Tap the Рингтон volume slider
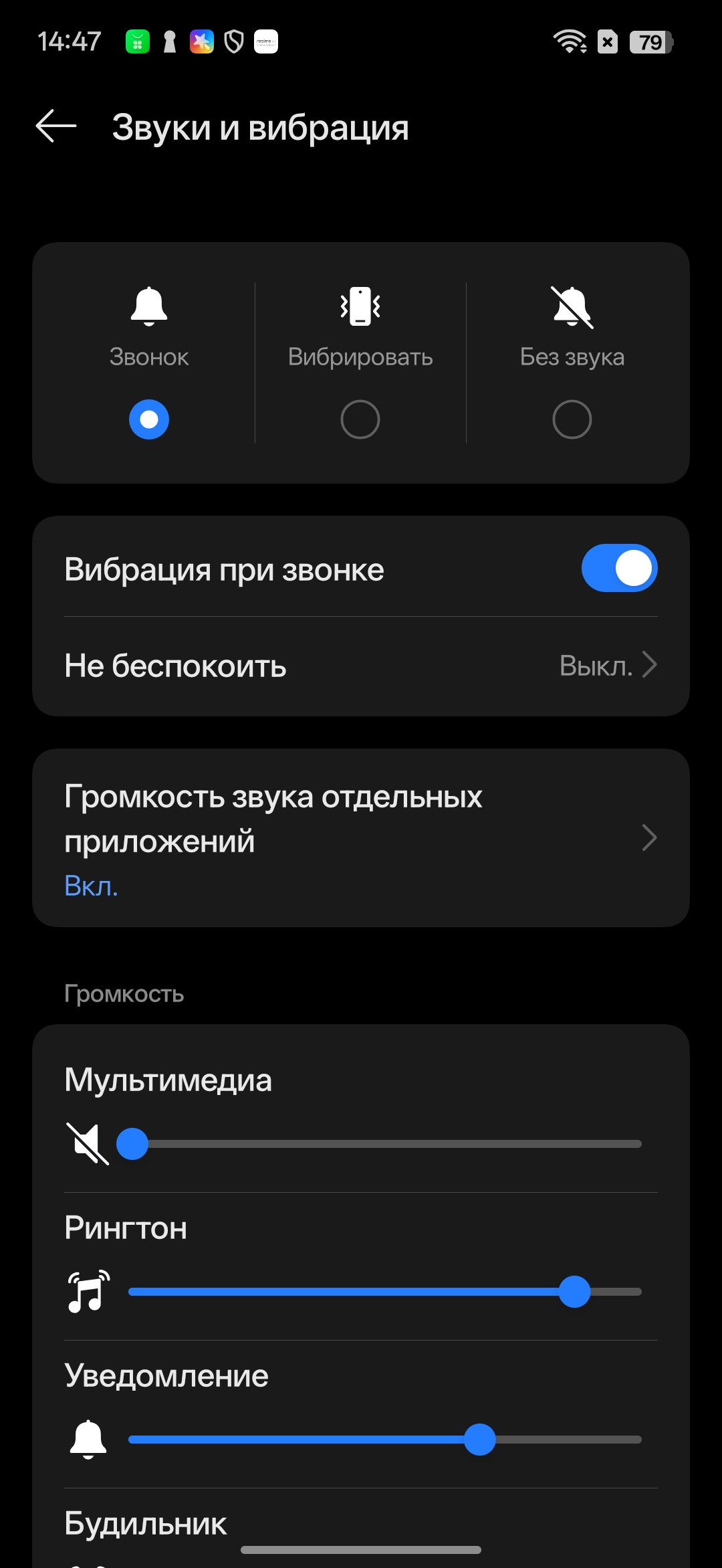 384,1292
